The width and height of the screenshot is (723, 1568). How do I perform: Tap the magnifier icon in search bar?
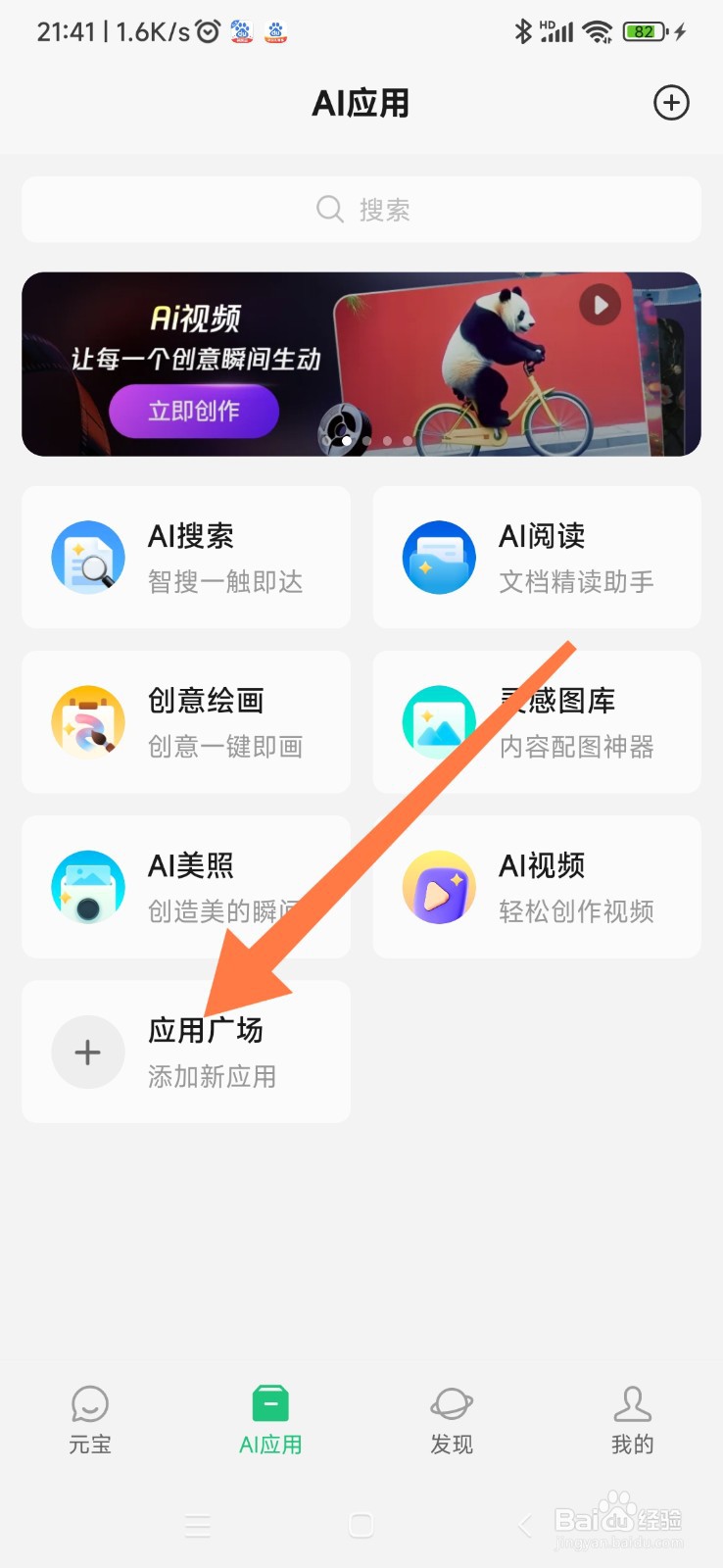(329, 209)
